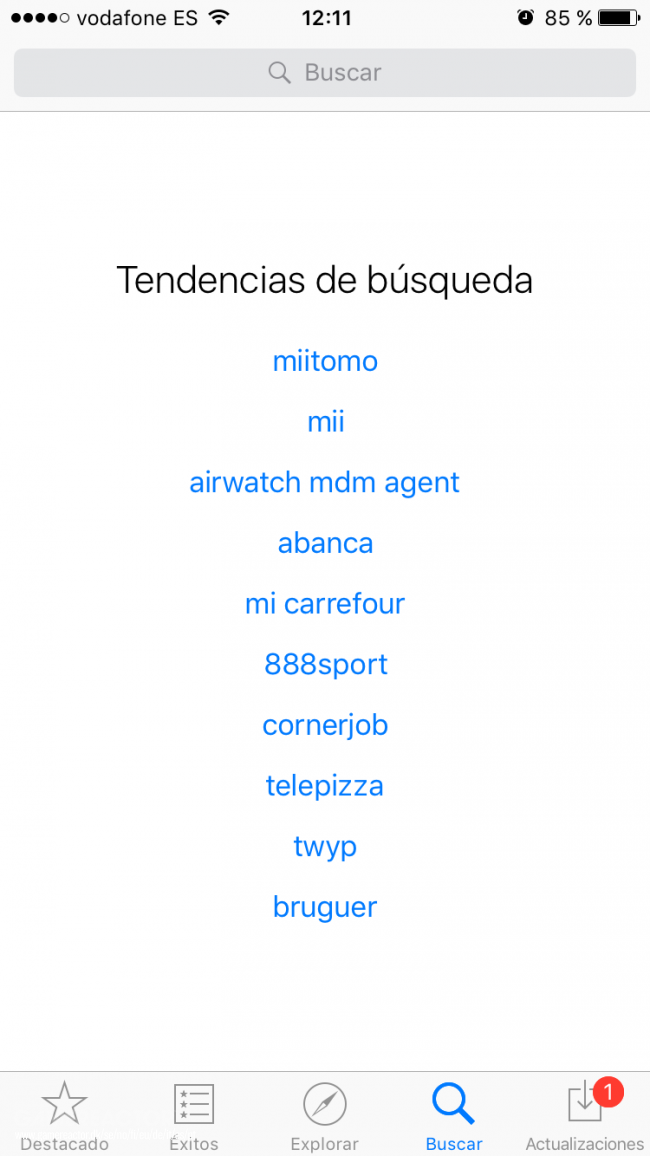Image resolution: width=650 pixels, height=1156 pixels.
Task: View the Actualizaciones tab
Action: tap(585, 1114)
